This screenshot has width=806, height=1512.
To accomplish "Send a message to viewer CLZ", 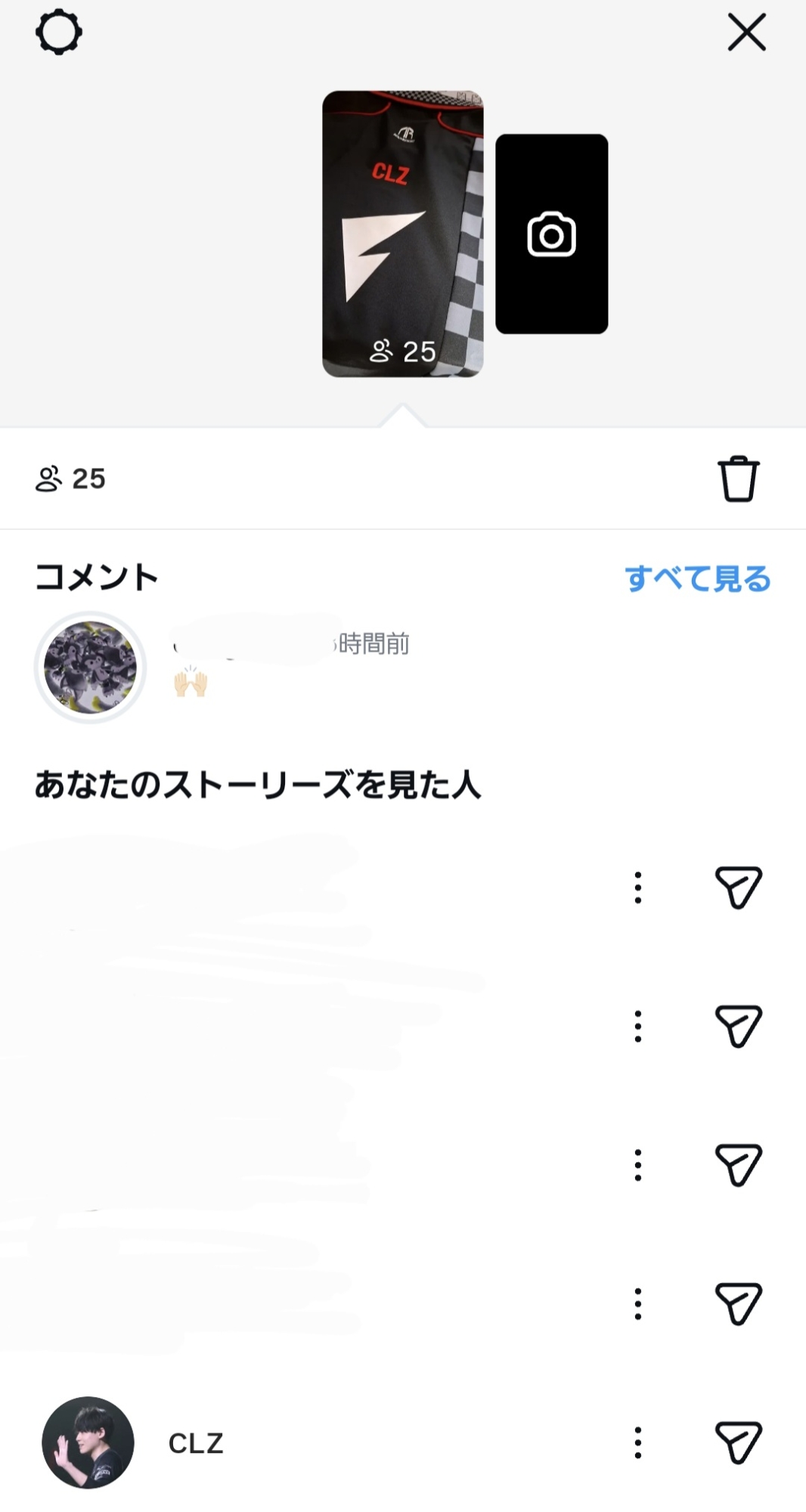I will (738, 1442).
